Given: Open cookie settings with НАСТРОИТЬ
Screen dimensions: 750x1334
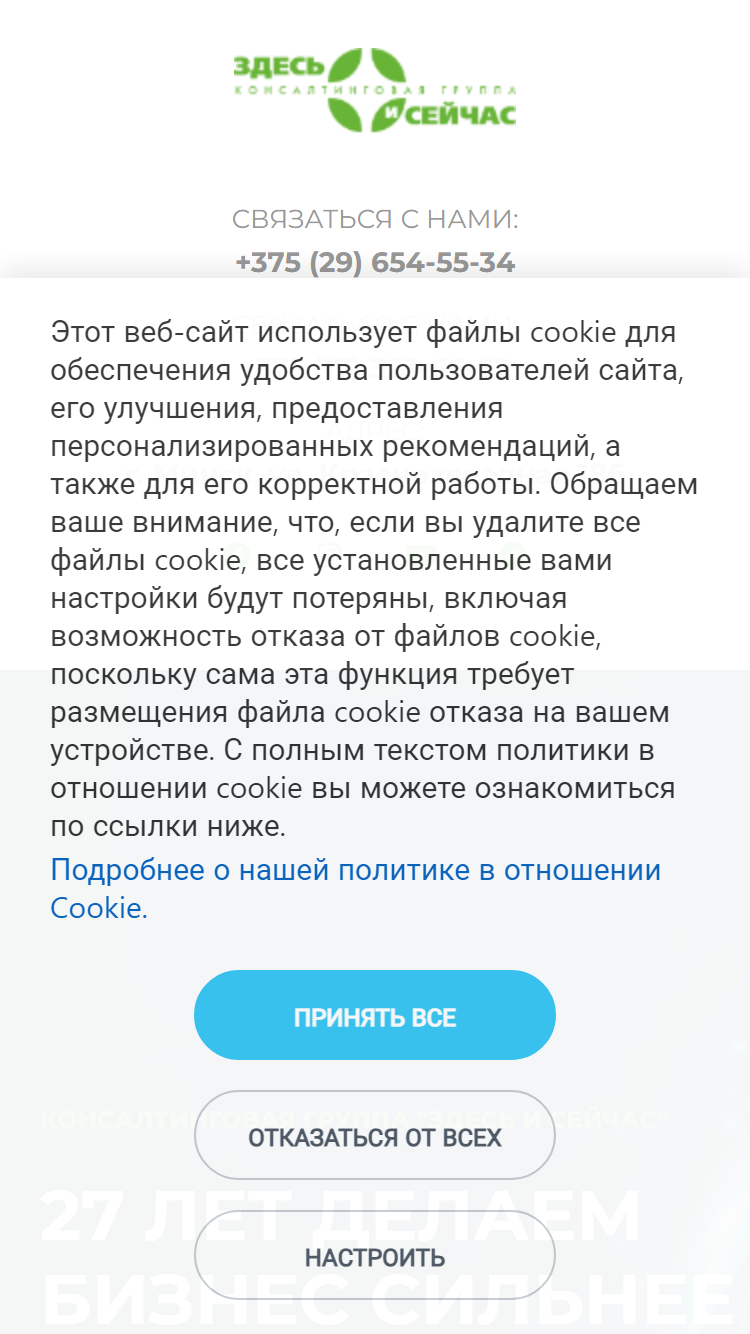Looking at the screenshot, I should (x=375, y=1255).
